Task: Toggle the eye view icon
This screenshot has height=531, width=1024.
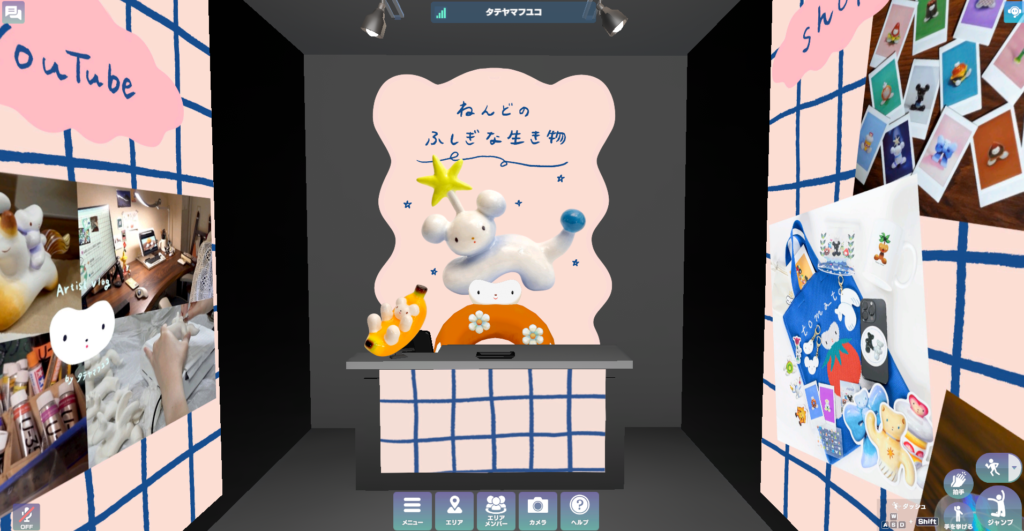Action: click(1012, 10)
